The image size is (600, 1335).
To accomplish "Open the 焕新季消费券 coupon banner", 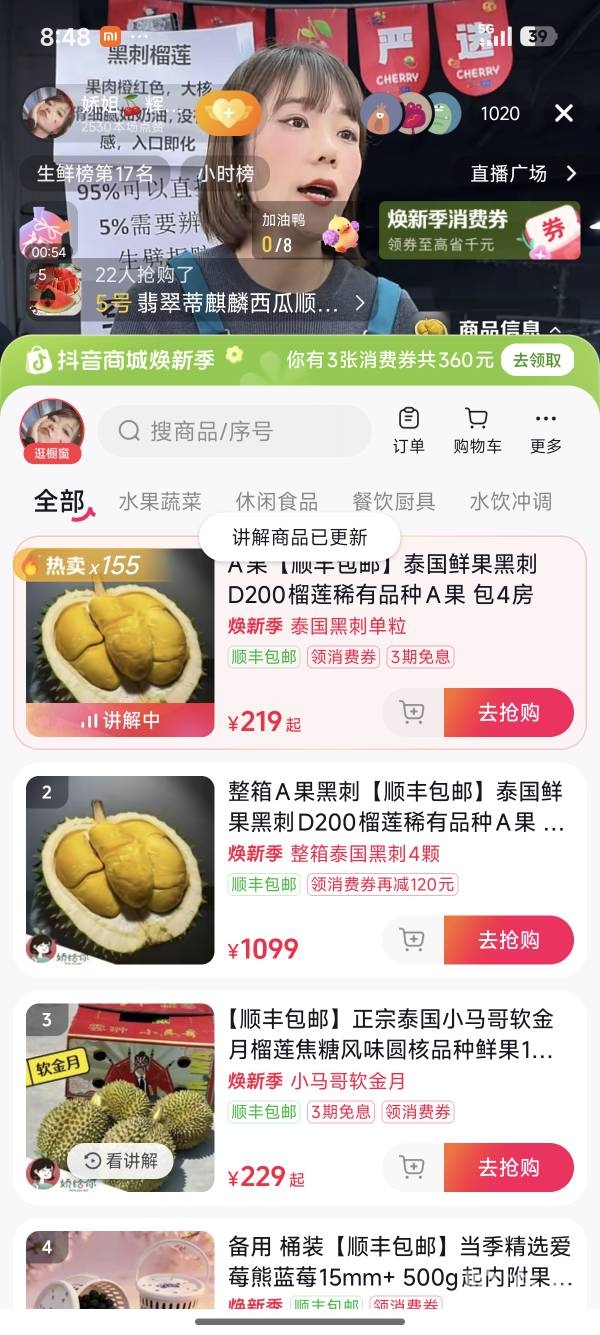I will (479, 230).
